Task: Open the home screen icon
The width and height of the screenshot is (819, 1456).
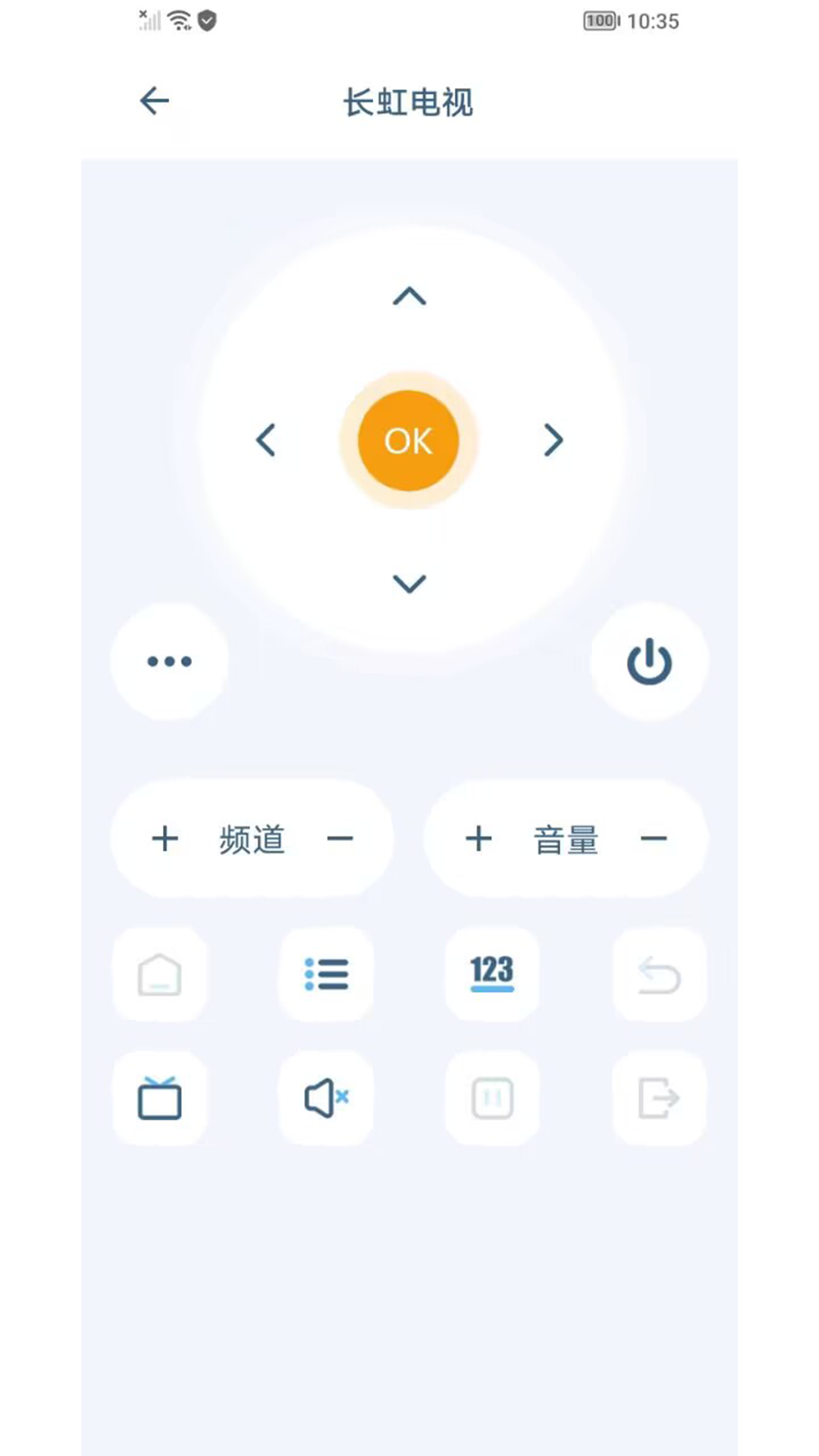Action: click(159, 975)
